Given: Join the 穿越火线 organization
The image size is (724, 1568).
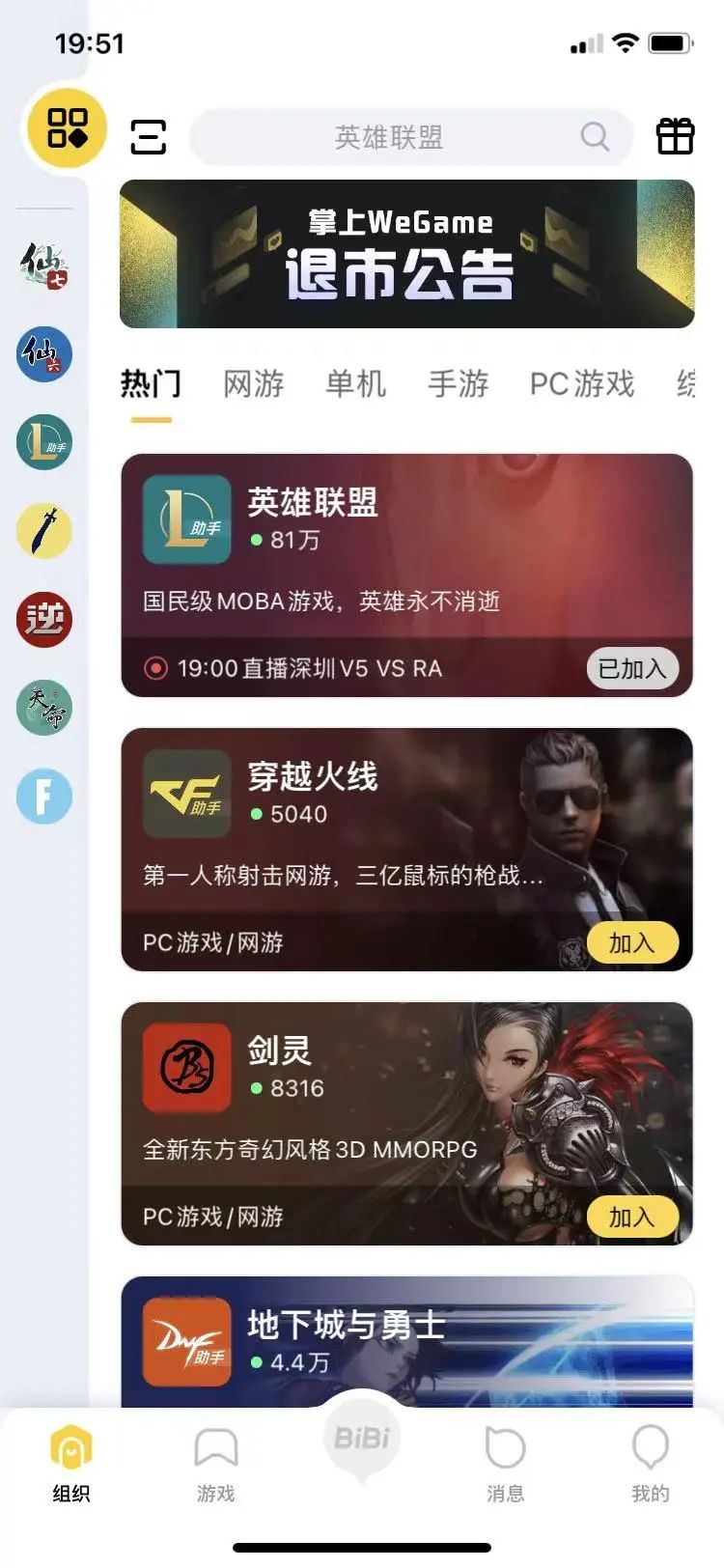Looking at the screenshot, I should (x=632, y=942).
